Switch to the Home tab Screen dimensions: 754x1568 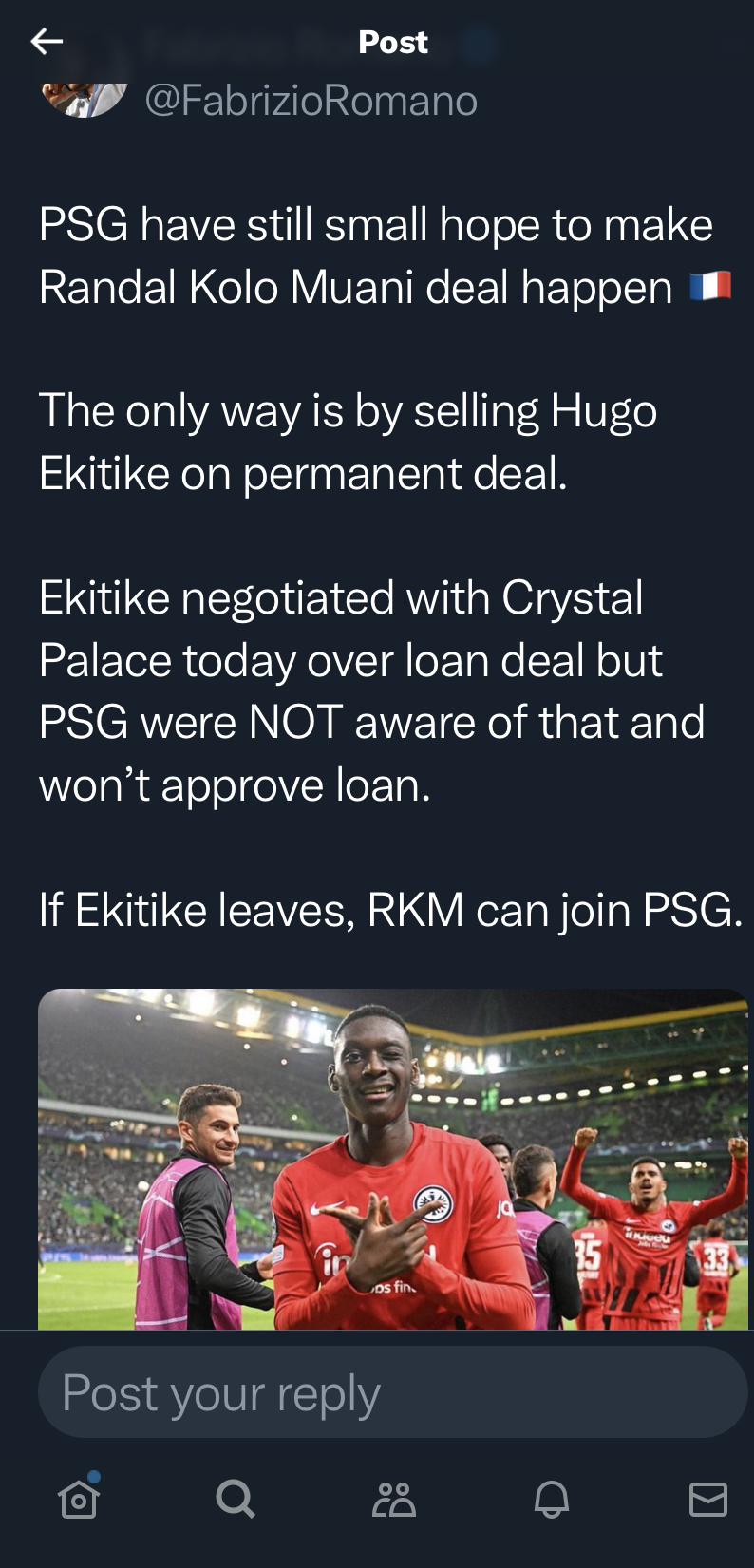79,1498
